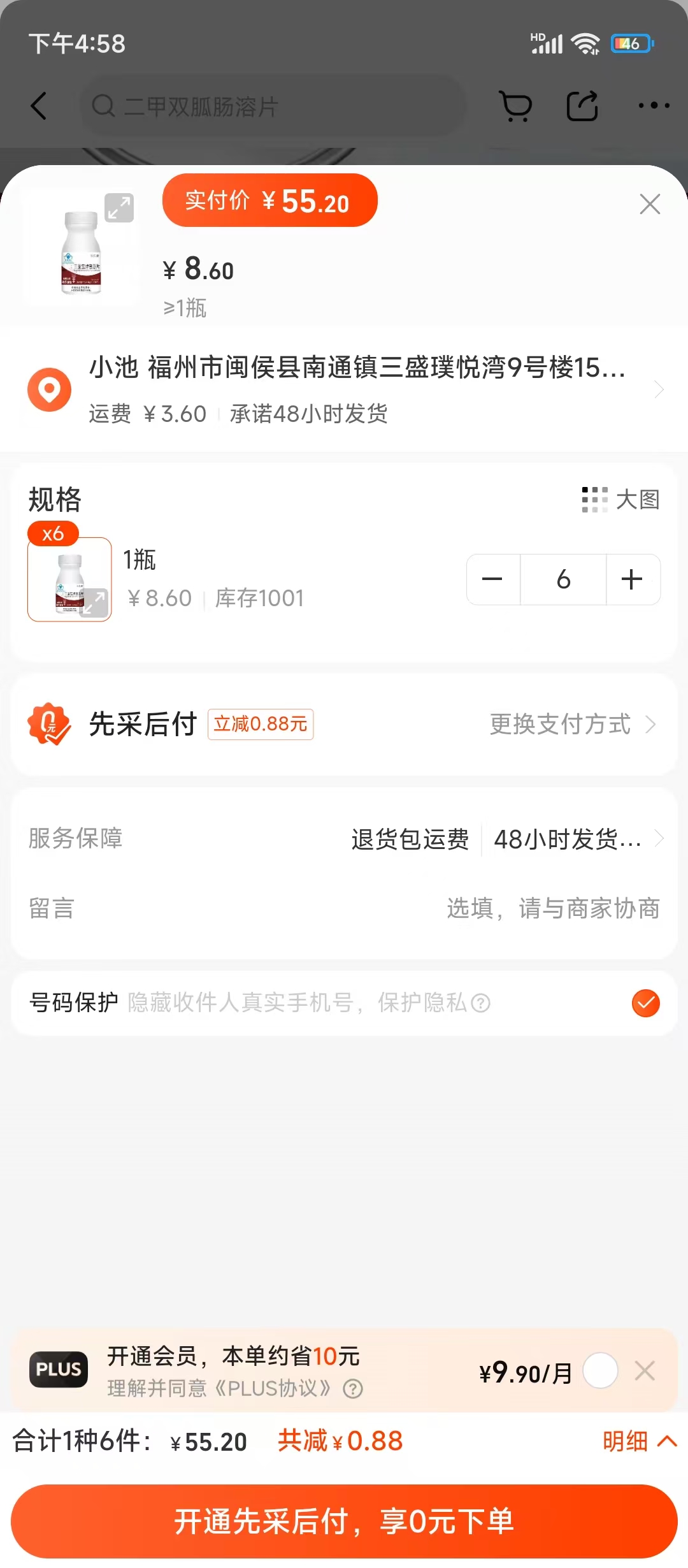
Task: Tap the quantity field showing 6
Action: 563,579
